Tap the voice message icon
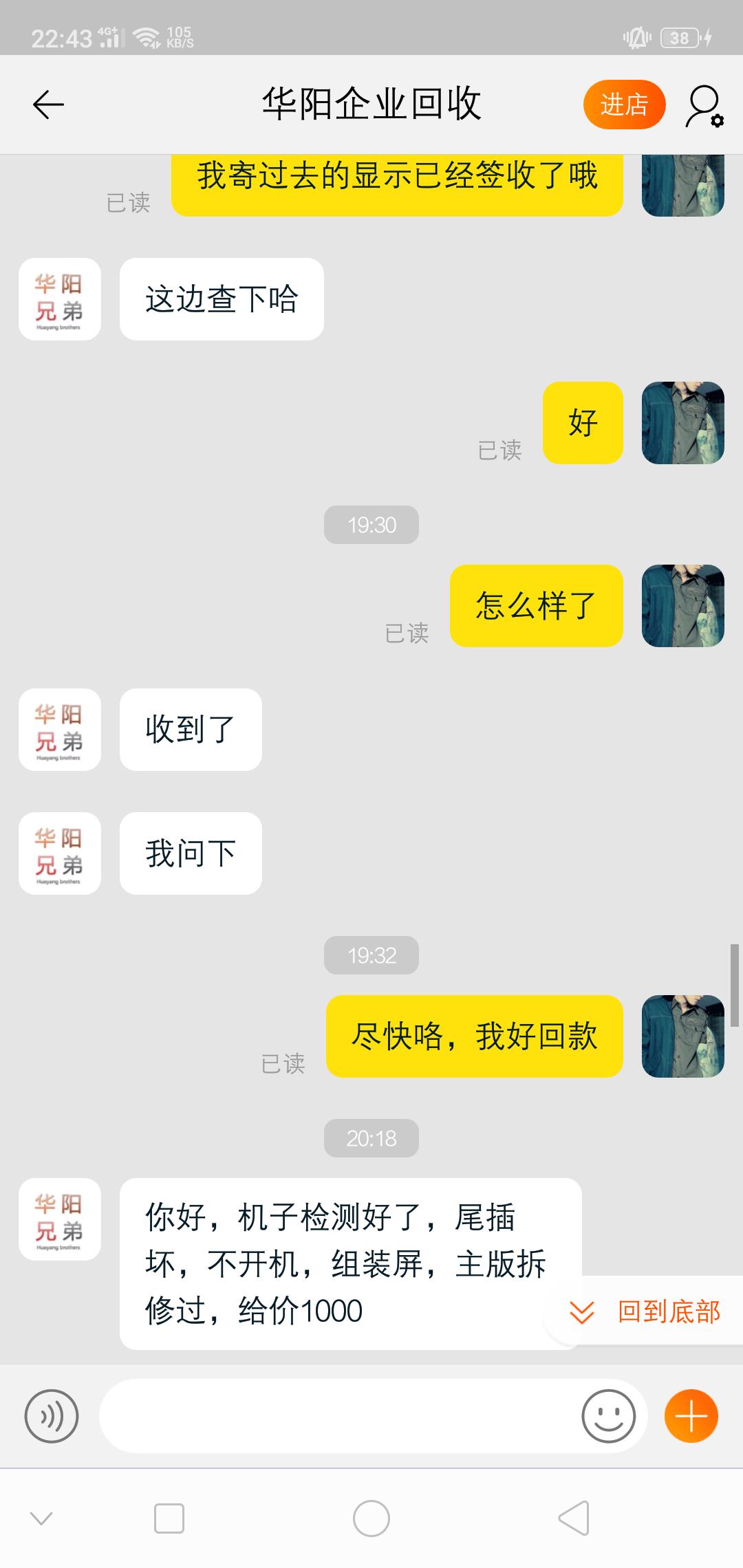Viewport: 743px width, 1568px height. [x=52, y=1417]
